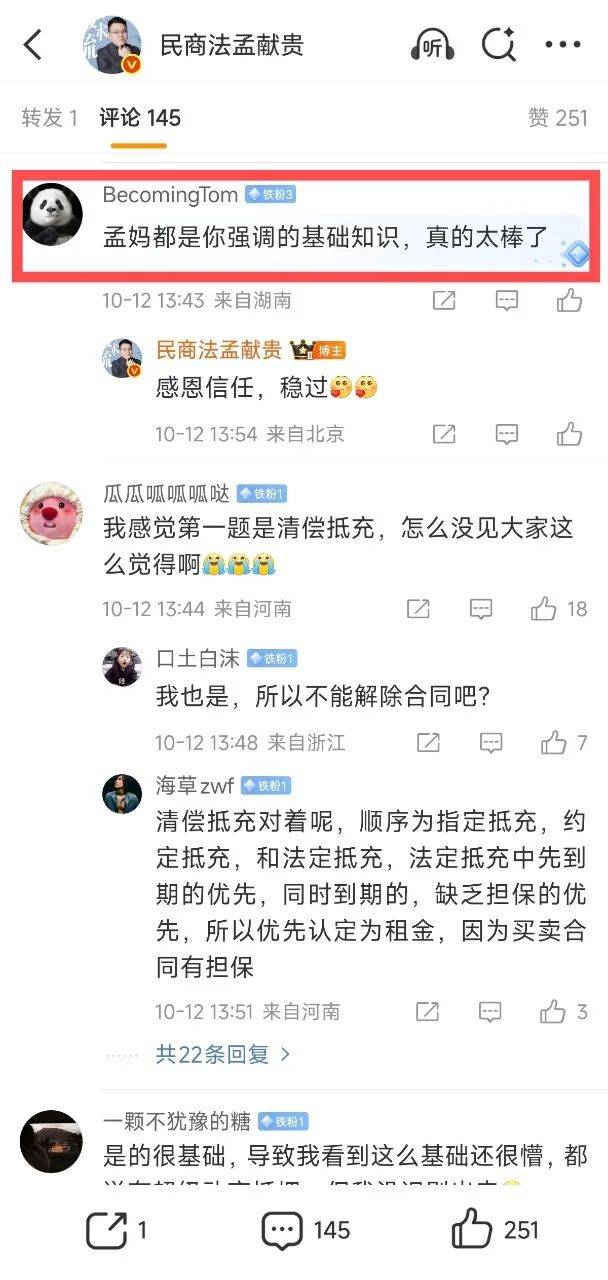Viewport: 608px width, 1280px height.
Task: Go back with the top-left arrow
Action: 33,44
